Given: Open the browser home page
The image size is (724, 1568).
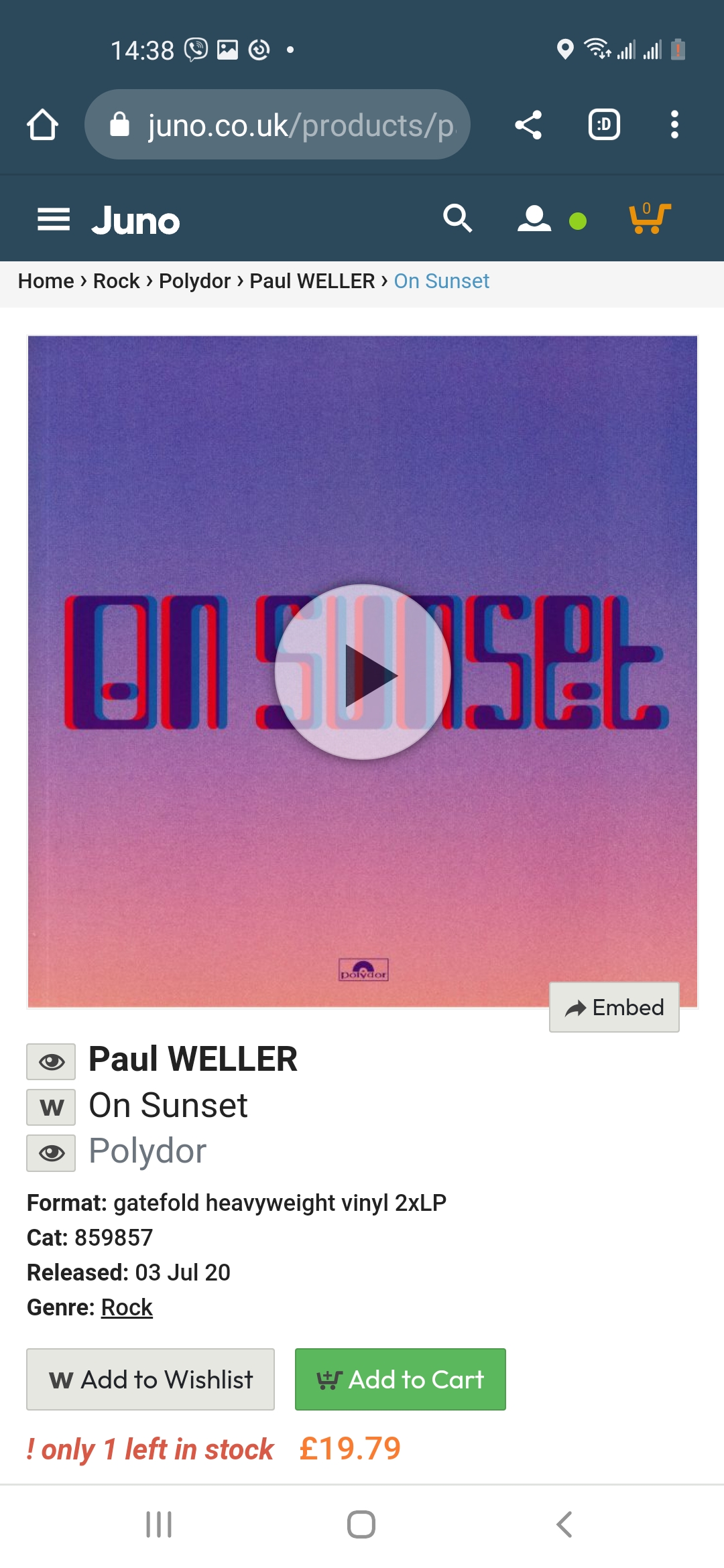Looking at the screenshot, I should coord(42,125).
